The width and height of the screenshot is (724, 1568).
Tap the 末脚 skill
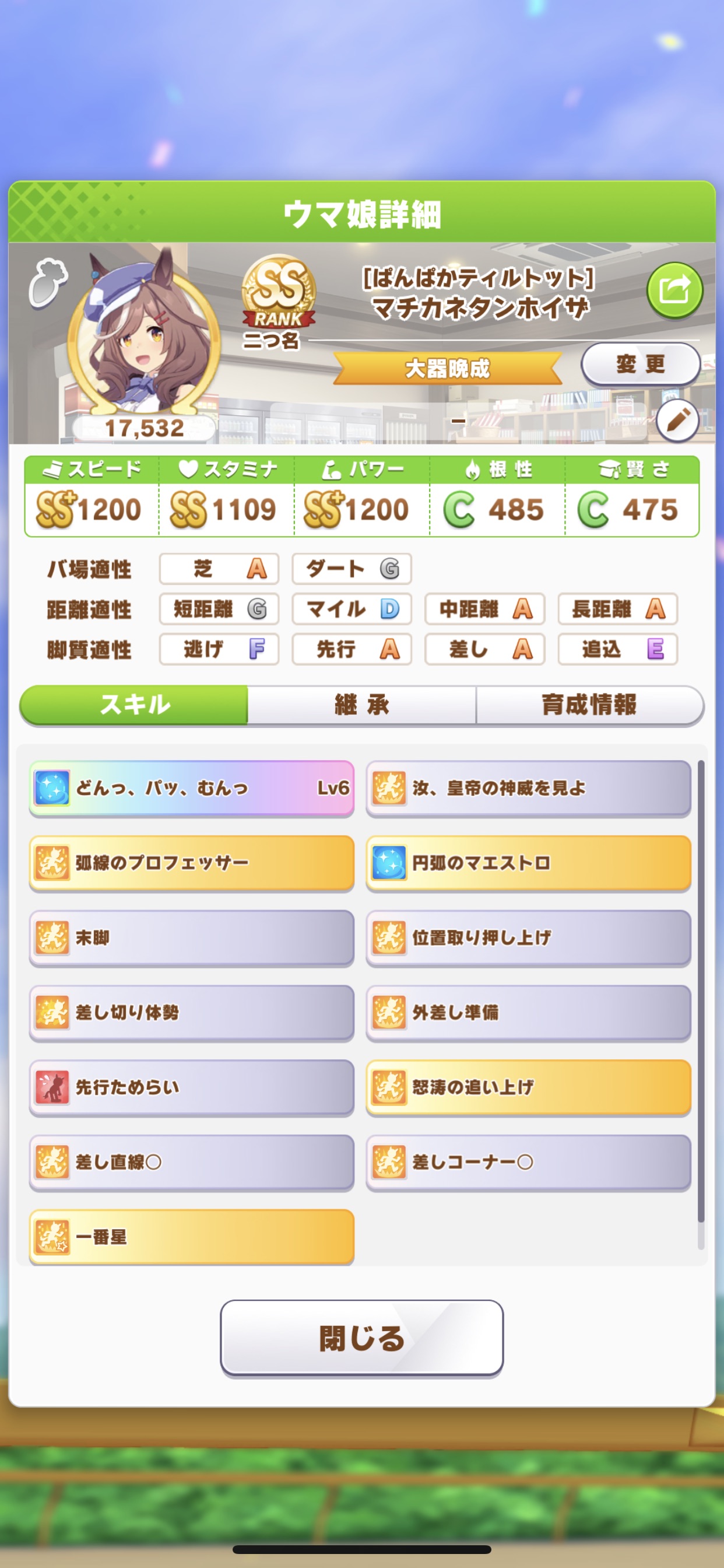(192, 938)
